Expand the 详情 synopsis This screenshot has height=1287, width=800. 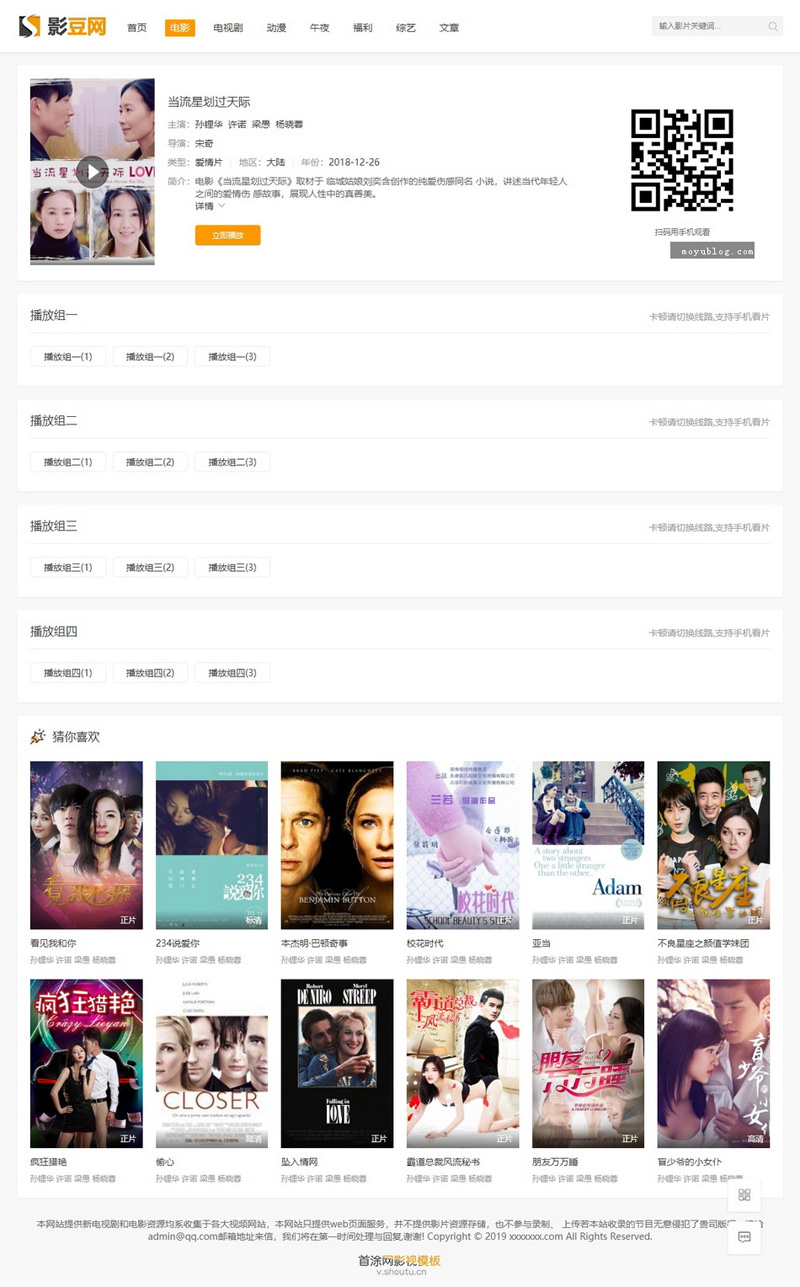[210, 206]
